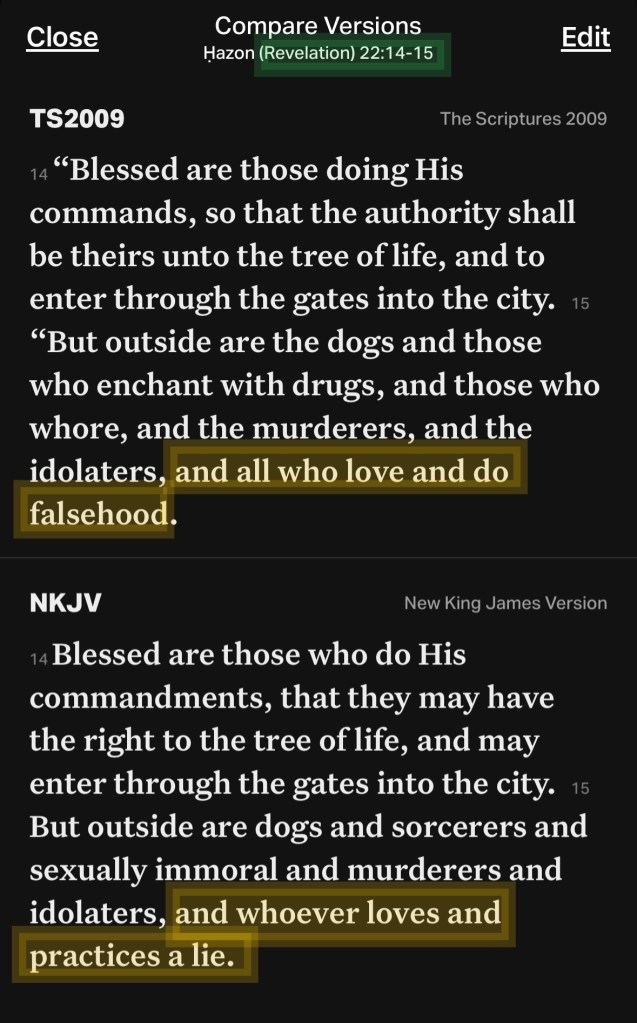Tap Edit to change compared versions
Image resolution: width=637 pixels, height=1023 pixels.
(x=585, y=38)
